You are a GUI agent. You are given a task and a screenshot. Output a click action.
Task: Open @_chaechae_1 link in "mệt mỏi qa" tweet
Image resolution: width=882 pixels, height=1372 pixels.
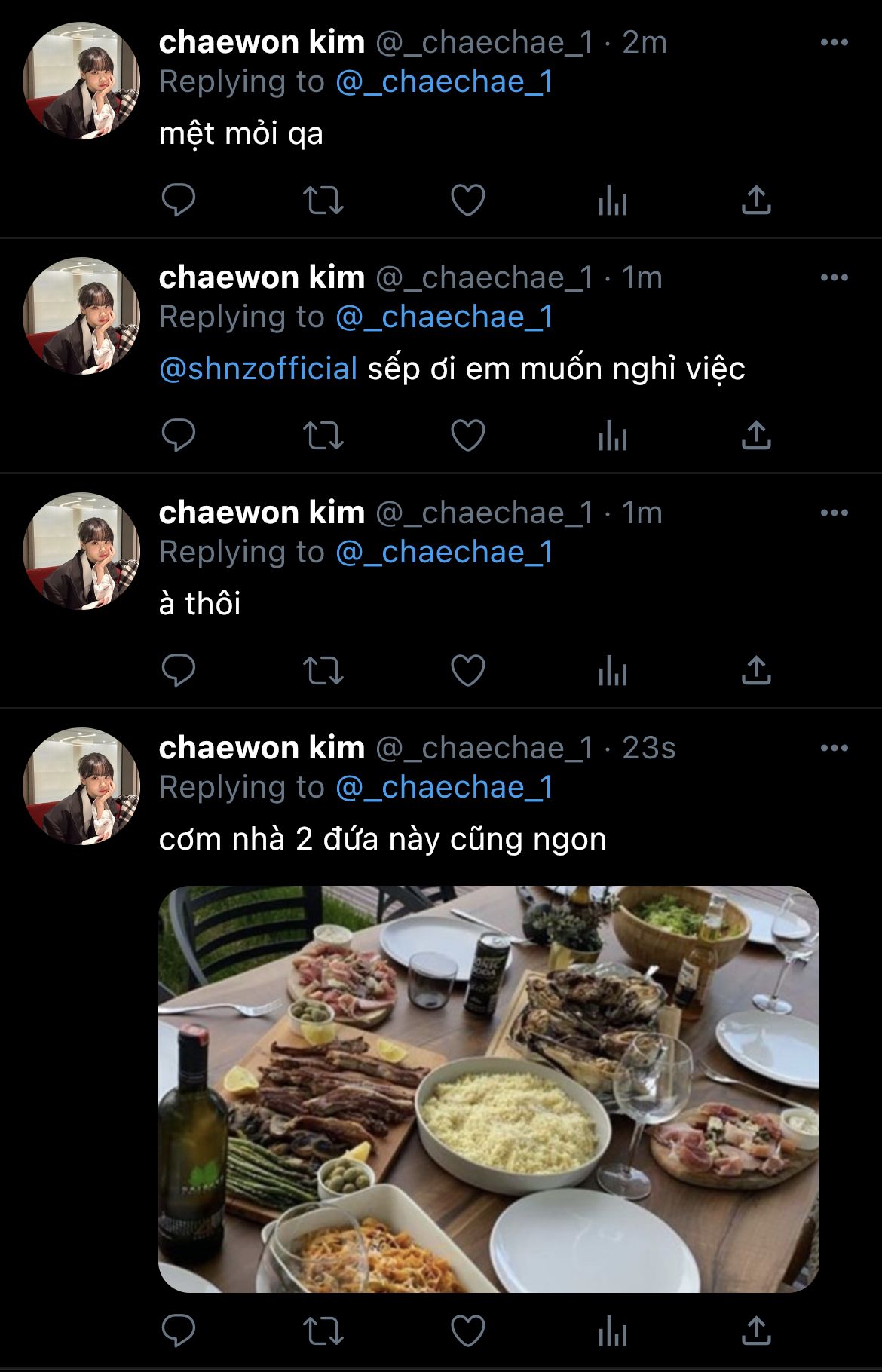(x=444, y=82)
